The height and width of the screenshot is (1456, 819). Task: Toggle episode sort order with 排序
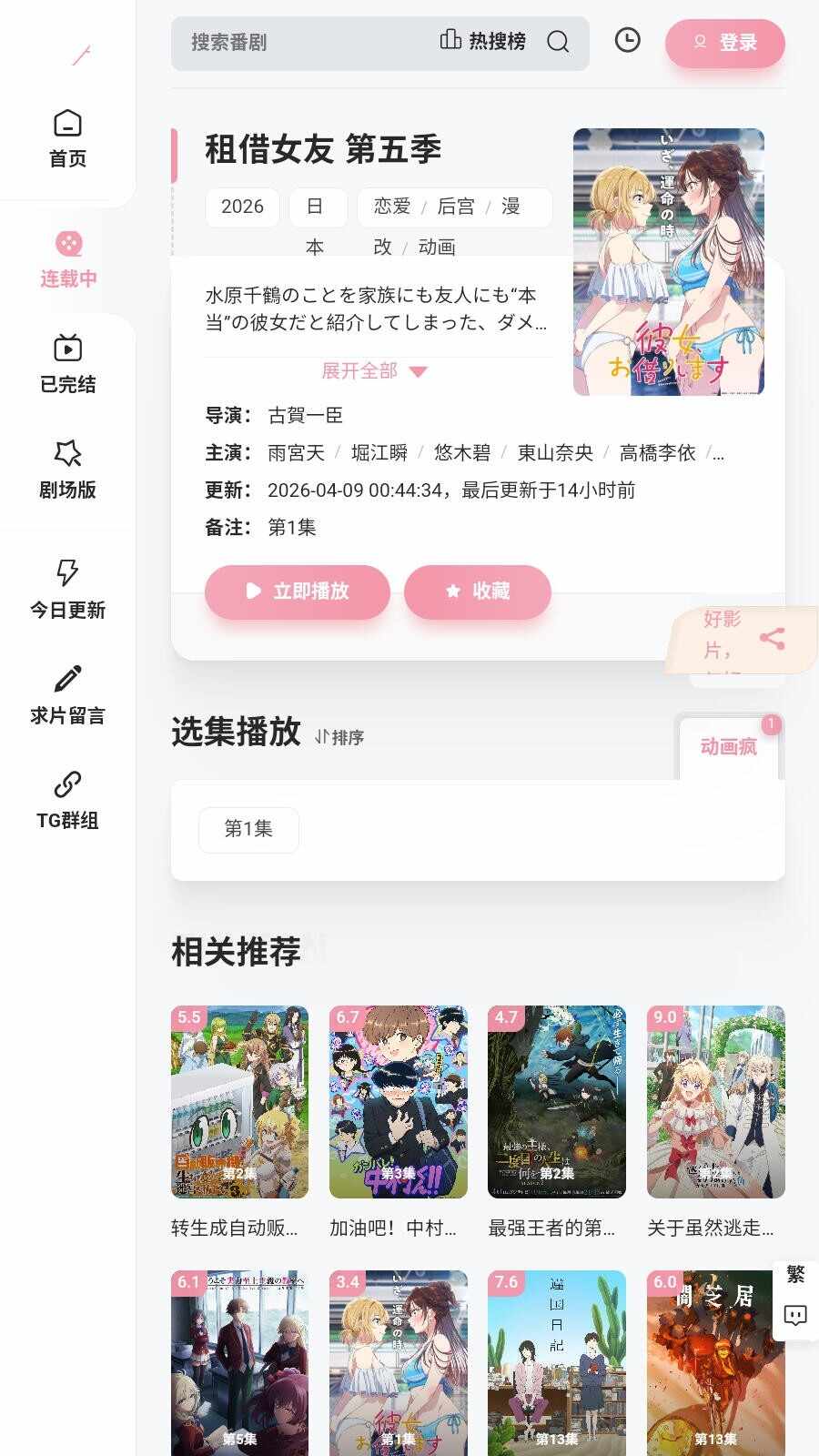tap(339, 737)
